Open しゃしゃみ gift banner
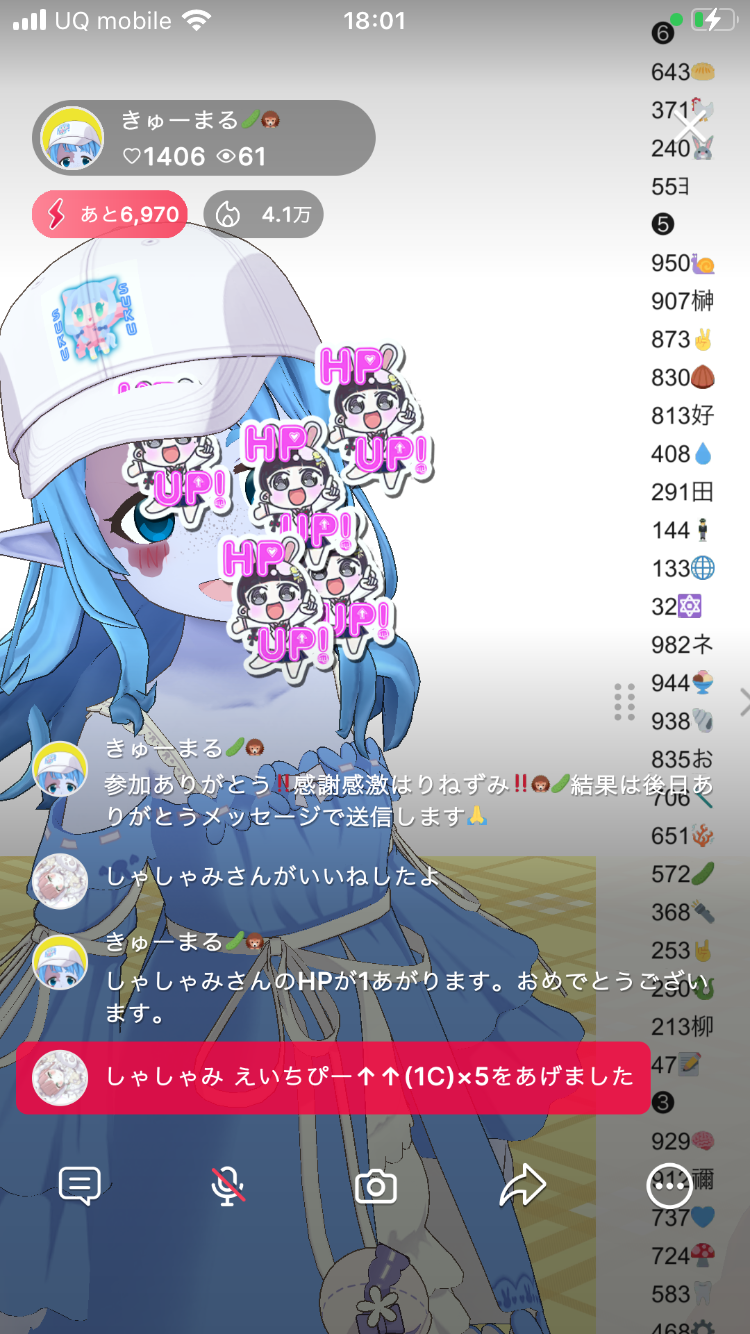The height and width of the screenshot is (1334, 750). [x=332, y=1077]
